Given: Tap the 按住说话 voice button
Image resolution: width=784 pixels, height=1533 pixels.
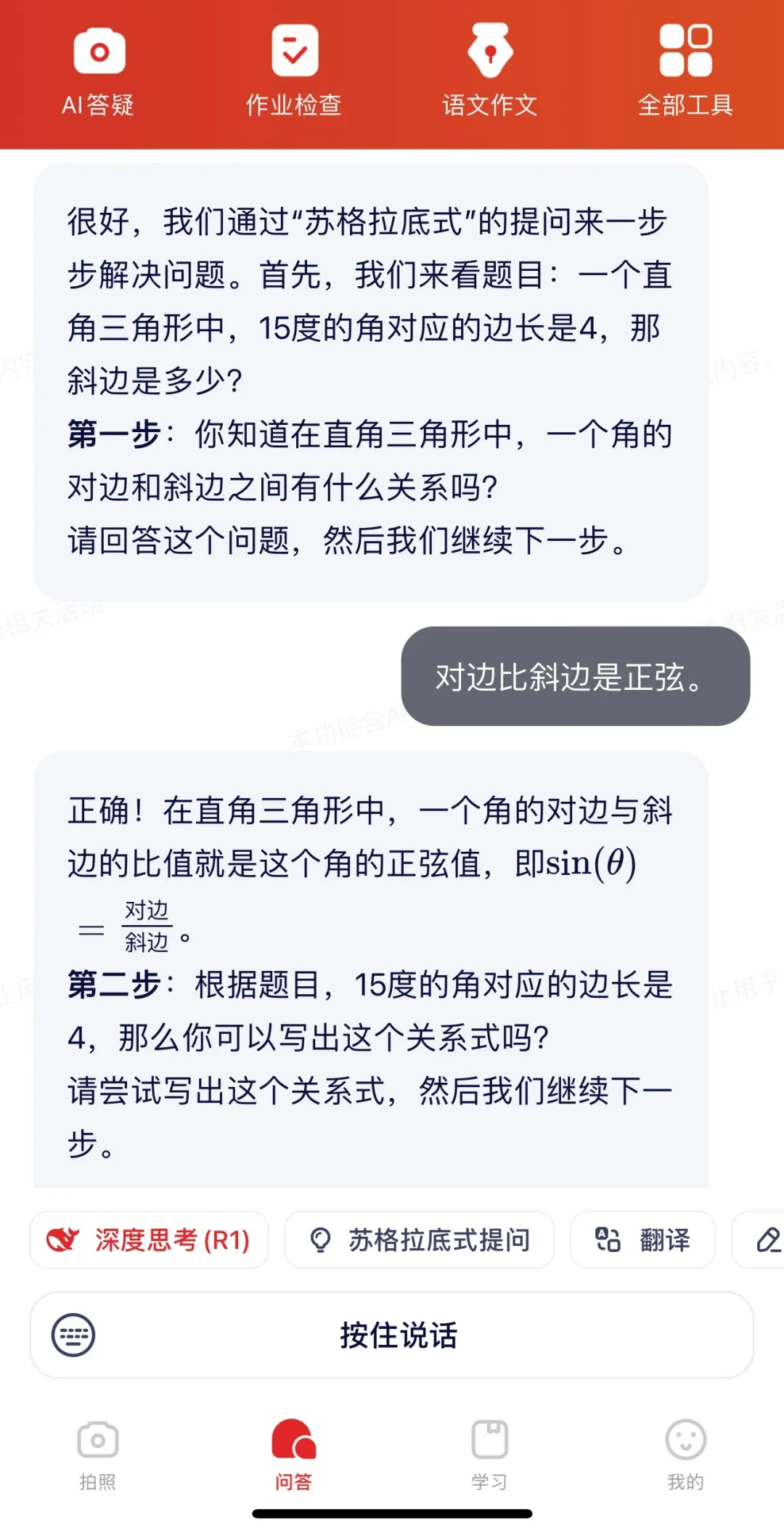Looking at the screenshot, I should [399, 1335].
